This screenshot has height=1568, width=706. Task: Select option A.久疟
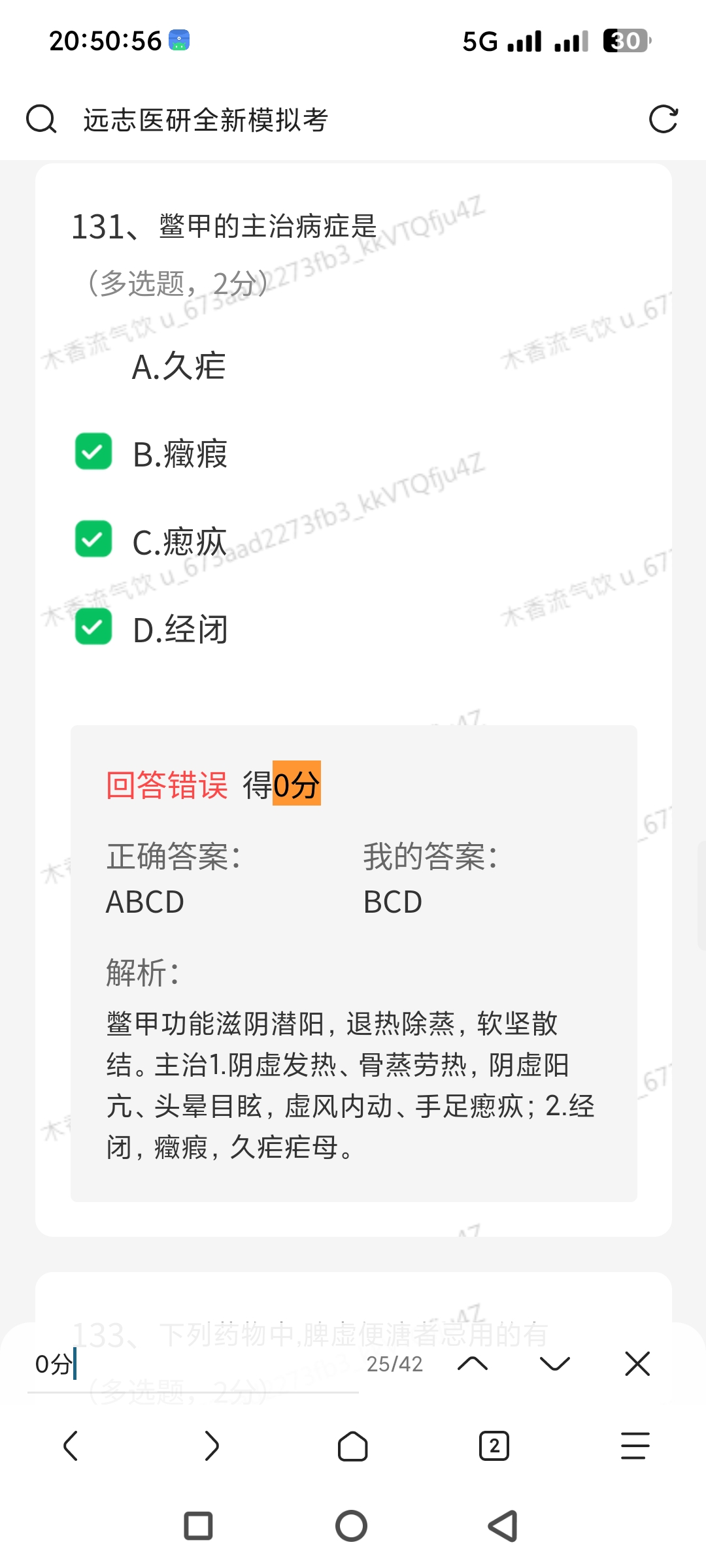[x=178, y=366]
